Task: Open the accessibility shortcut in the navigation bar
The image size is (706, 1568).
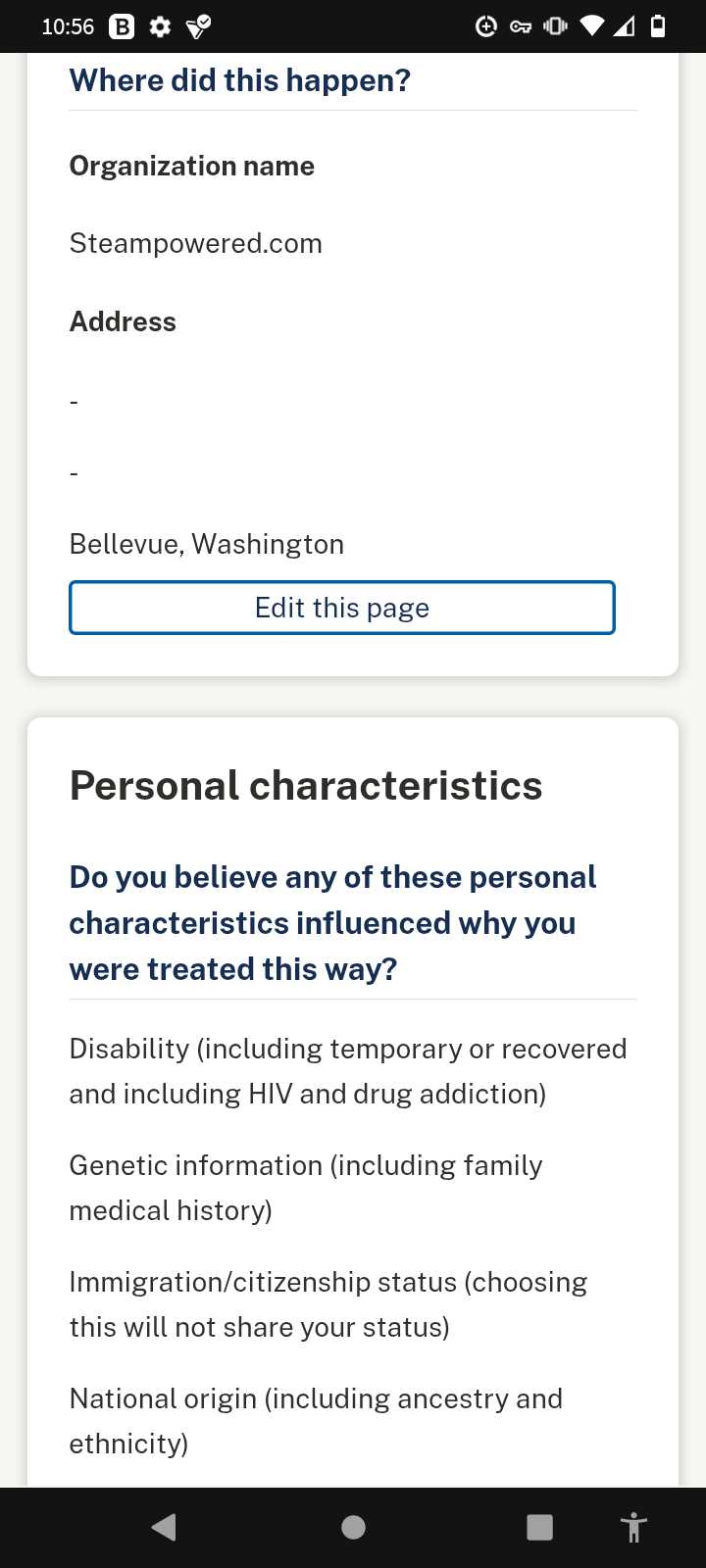Action: pos(633,1527)
